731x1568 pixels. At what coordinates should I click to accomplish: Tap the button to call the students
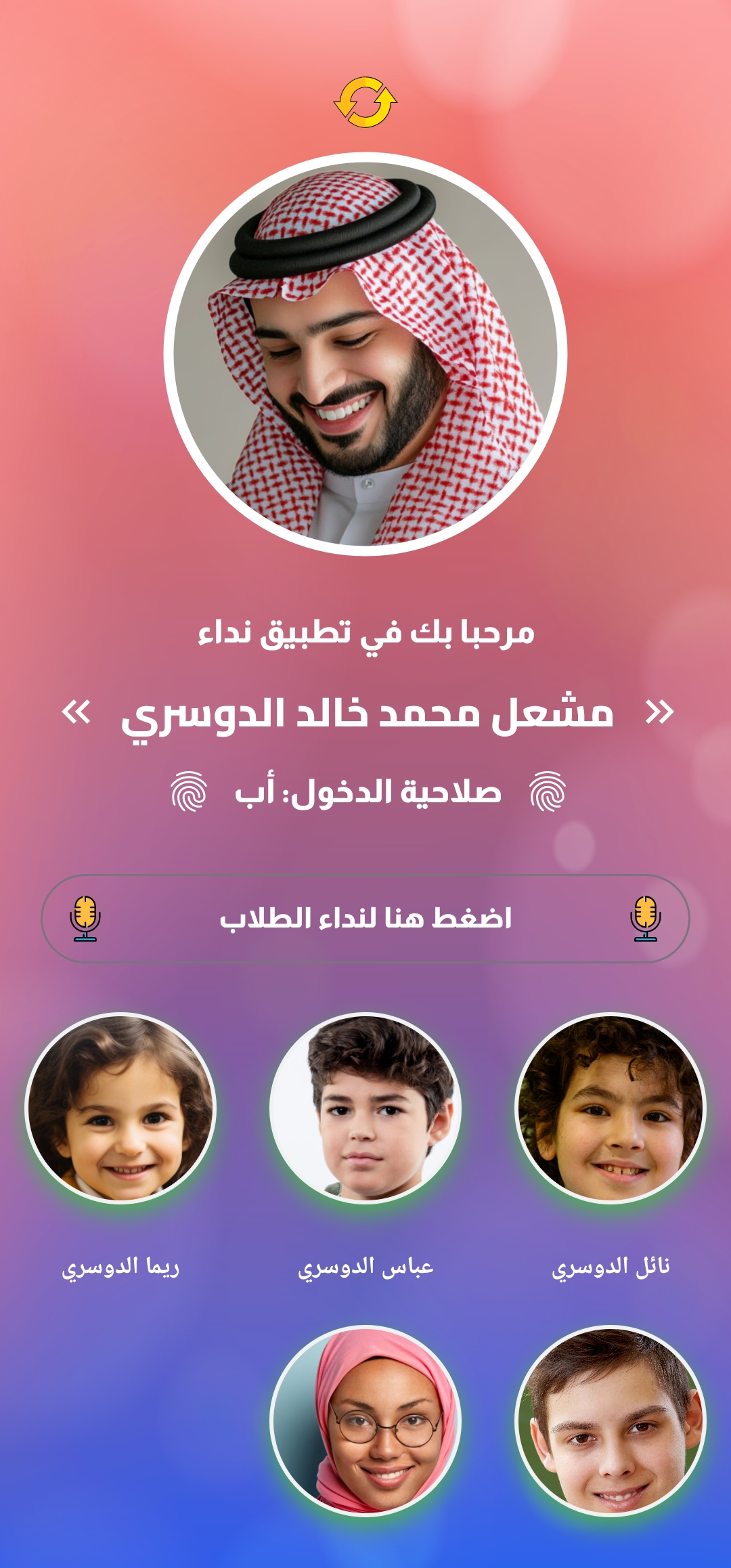(365, 919)
